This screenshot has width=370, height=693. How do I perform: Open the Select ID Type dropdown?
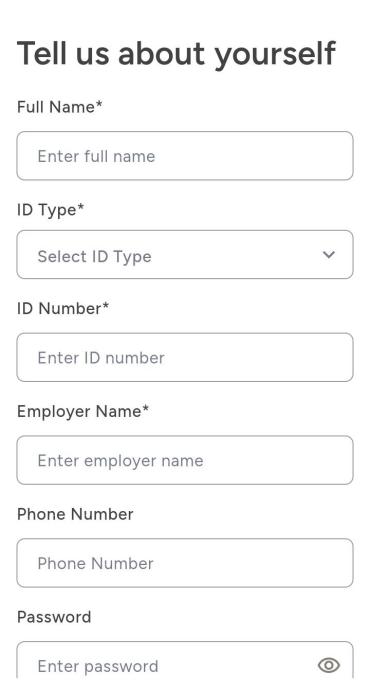coord(185,255)
